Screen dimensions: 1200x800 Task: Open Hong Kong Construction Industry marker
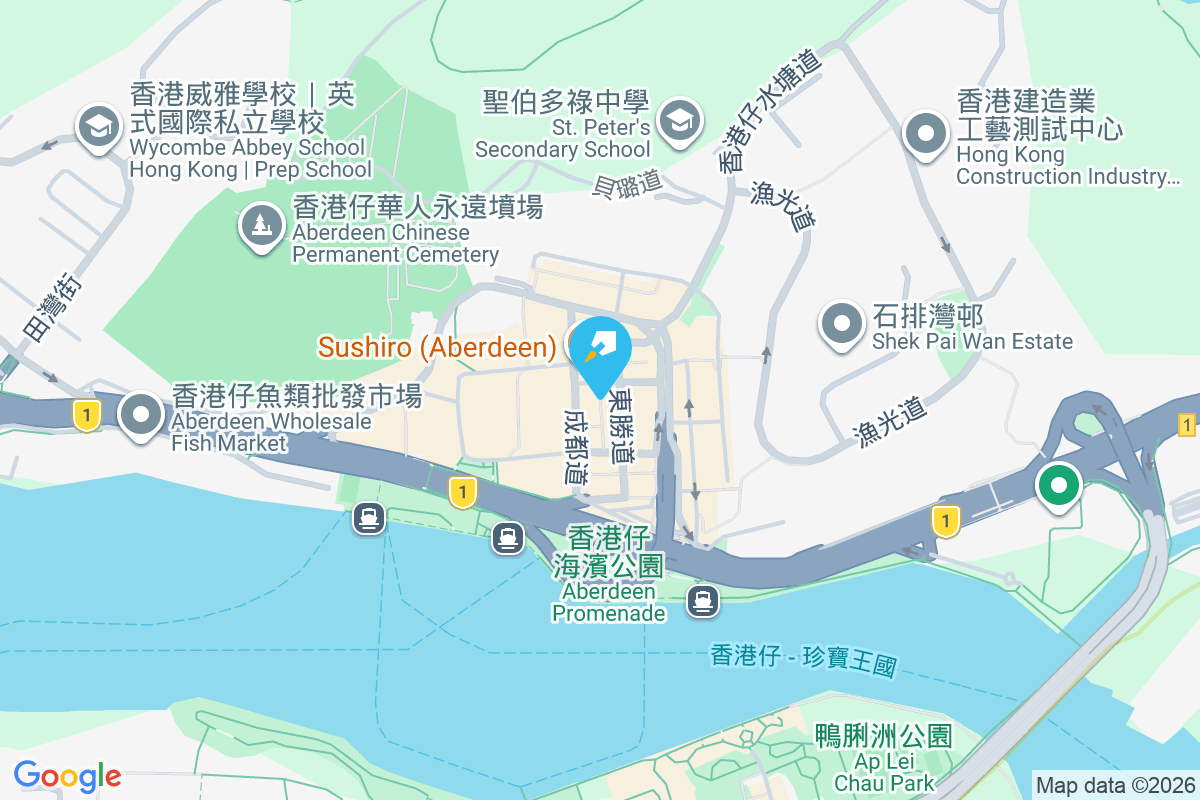(x=927, y=133)
